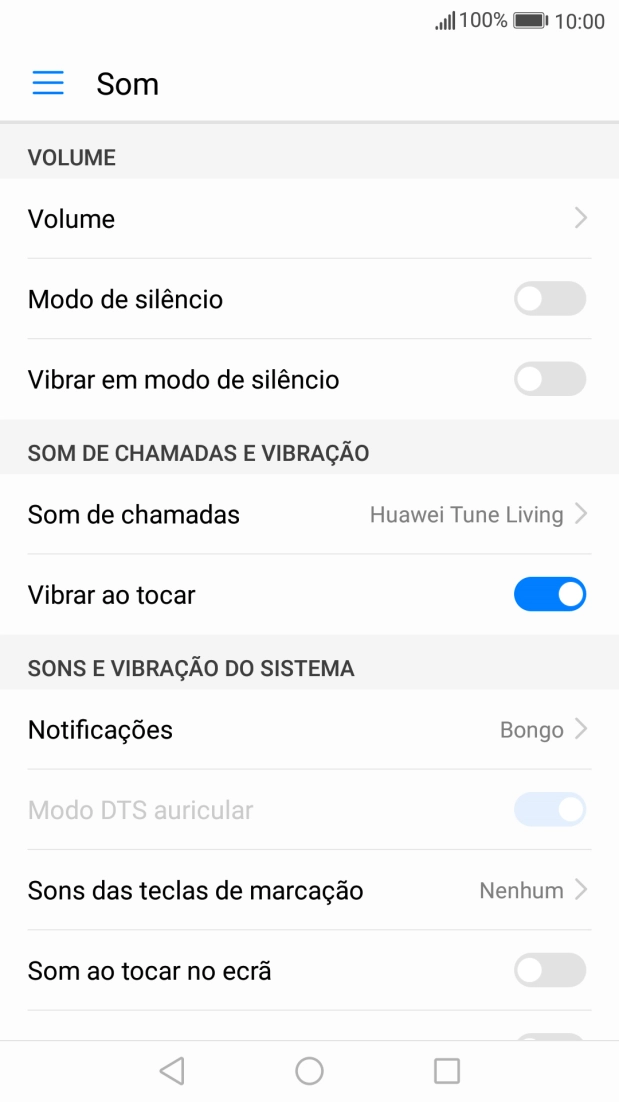Go back with the system back button

coord(172,1071)
